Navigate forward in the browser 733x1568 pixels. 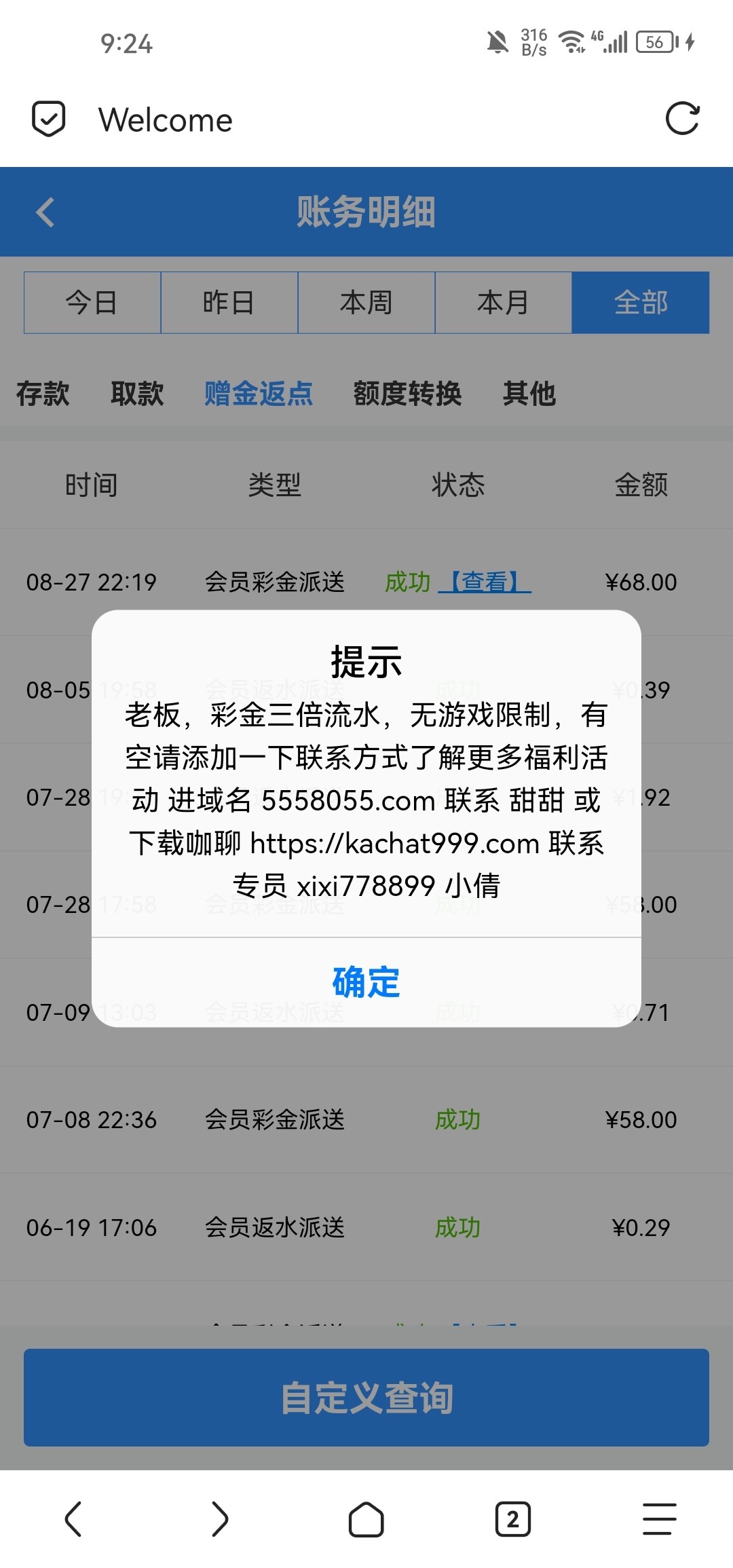pyautogui.click(x=220, y=1519)
